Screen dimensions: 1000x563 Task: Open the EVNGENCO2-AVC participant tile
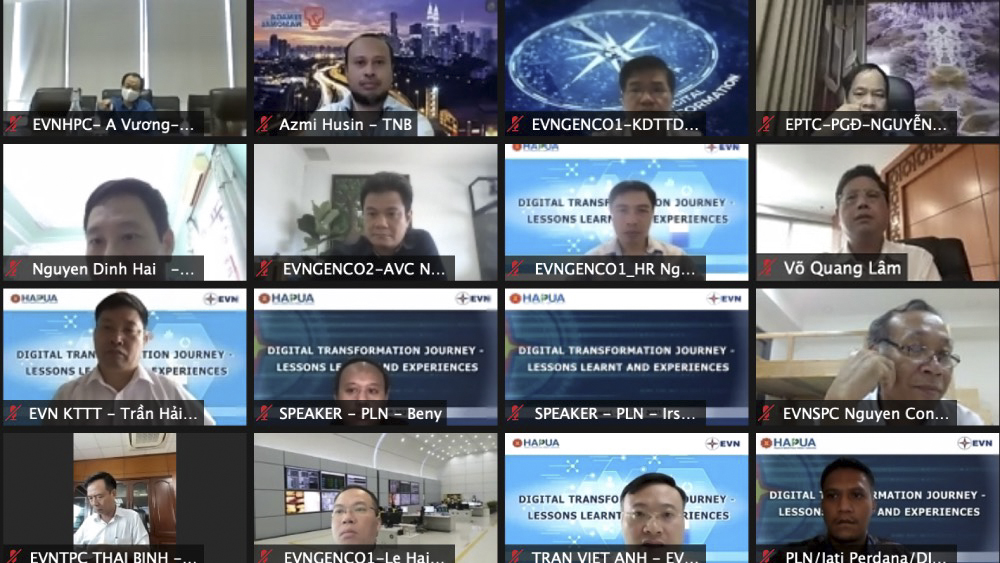click(375, 212)
